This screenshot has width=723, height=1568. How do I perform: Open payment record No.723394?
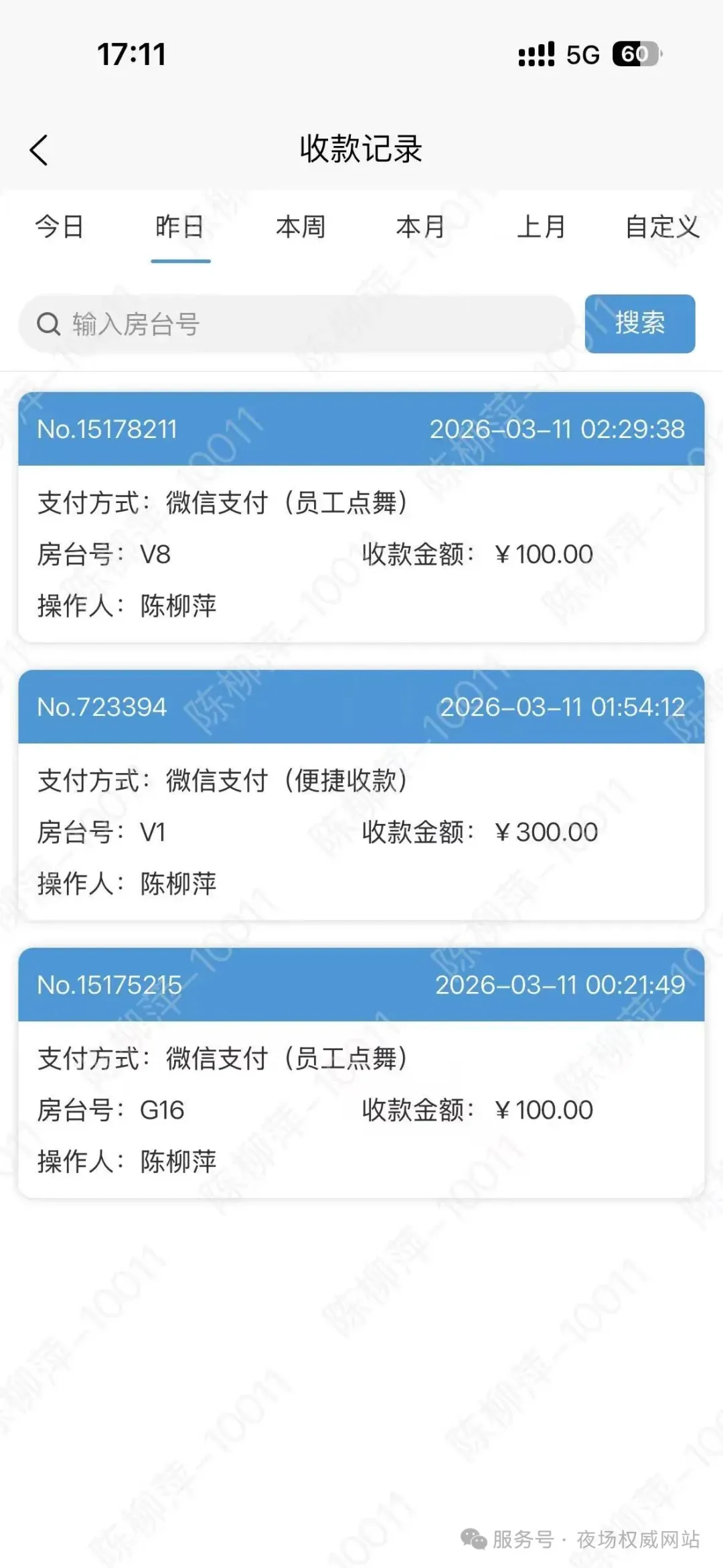pyautogui.click(x=361, y=794)
